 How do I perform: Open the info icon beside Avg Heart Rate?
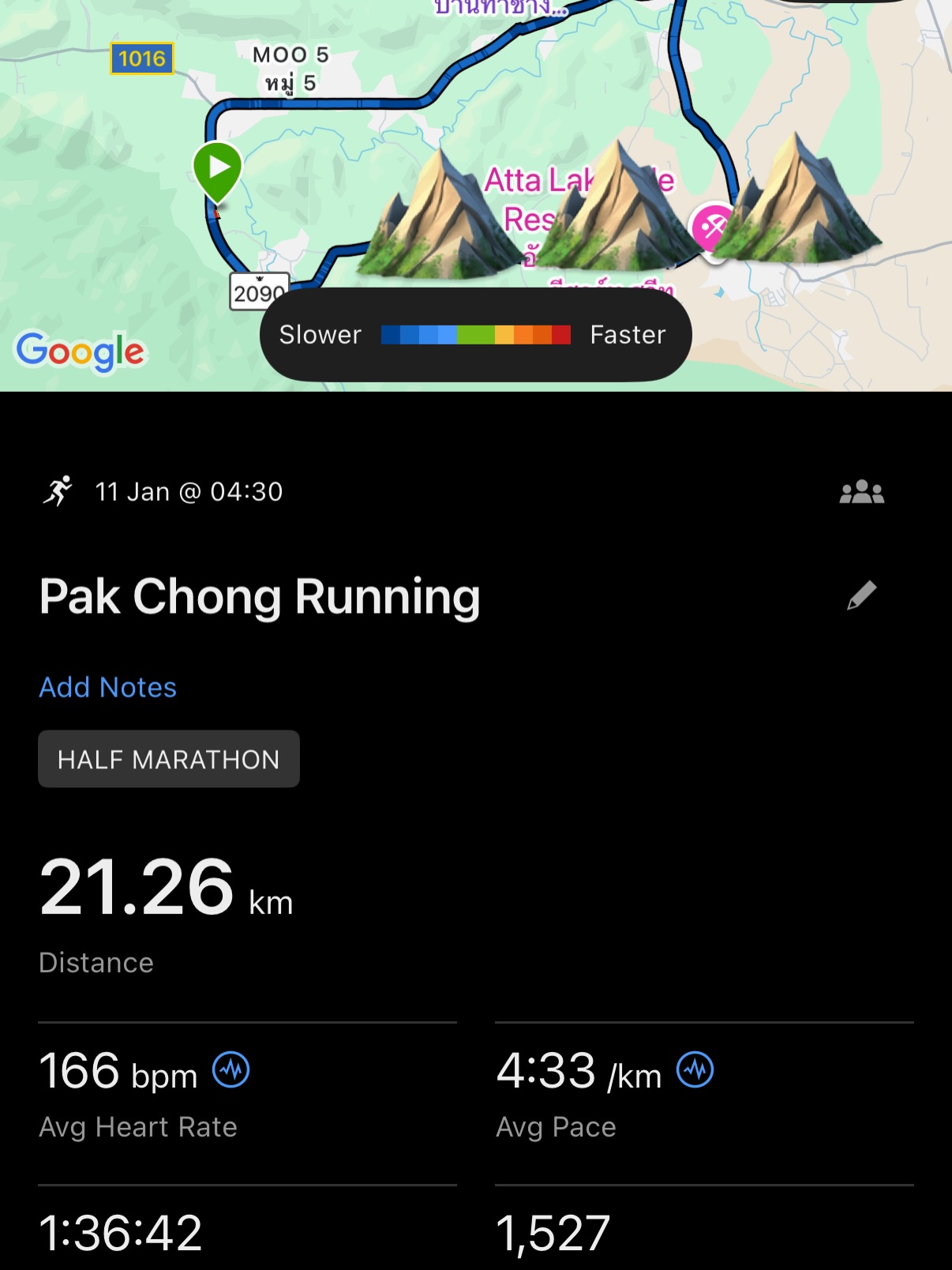(x=231, y=1071)
